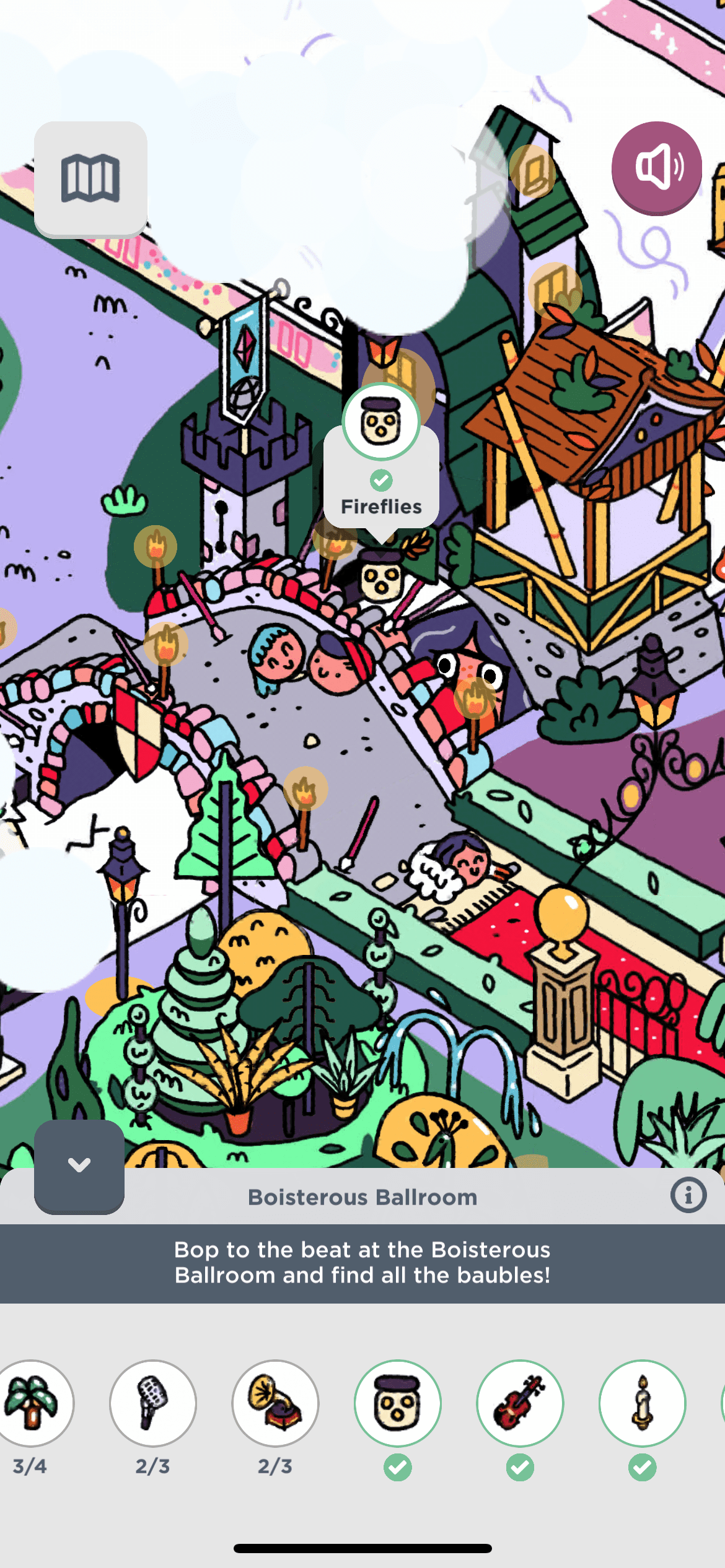Viewport: 725px width, 1568px height.
Task: Select the violin item tracker
Action: [519, 1403]
